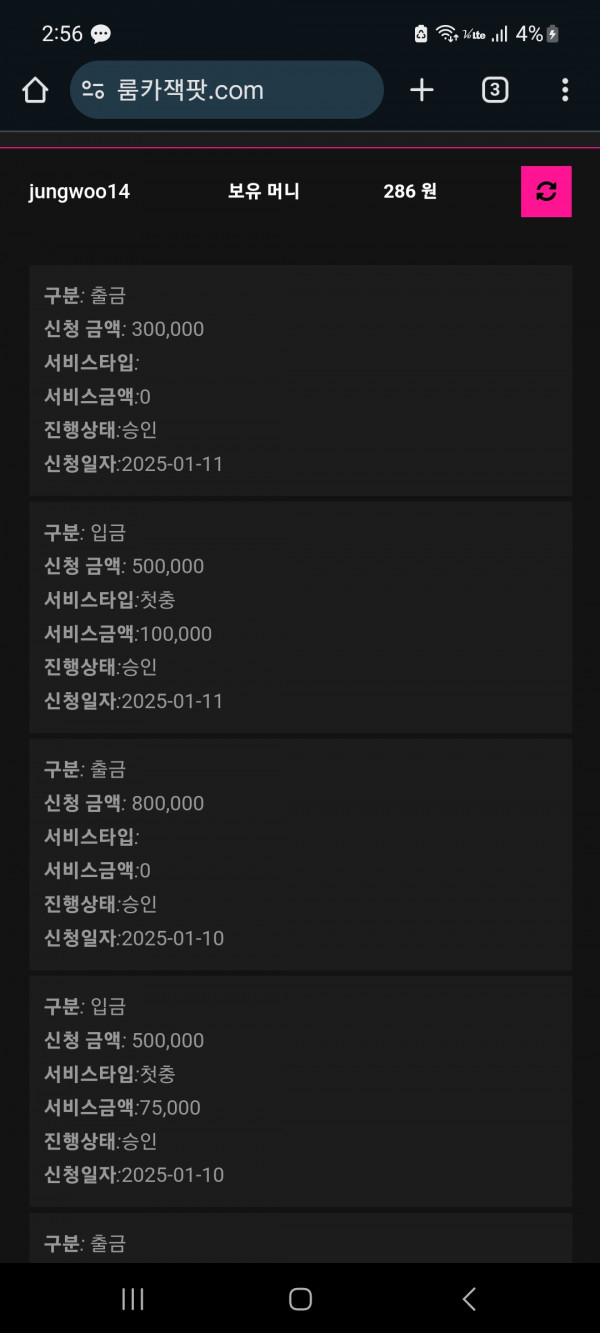Open the browser overflow menu
Viewport: 600px width, 1333px height.
(565, 90)
